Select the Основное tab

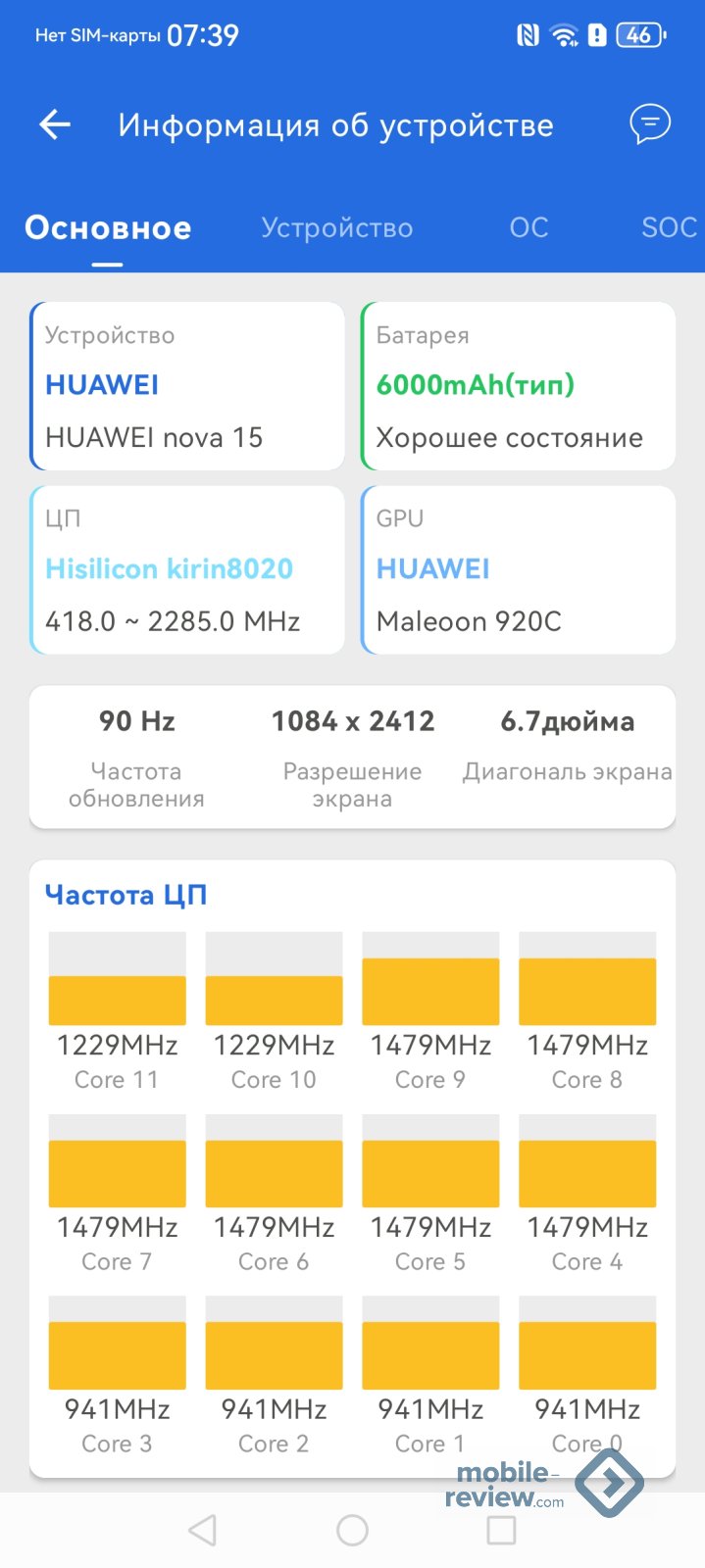(108, 228)
